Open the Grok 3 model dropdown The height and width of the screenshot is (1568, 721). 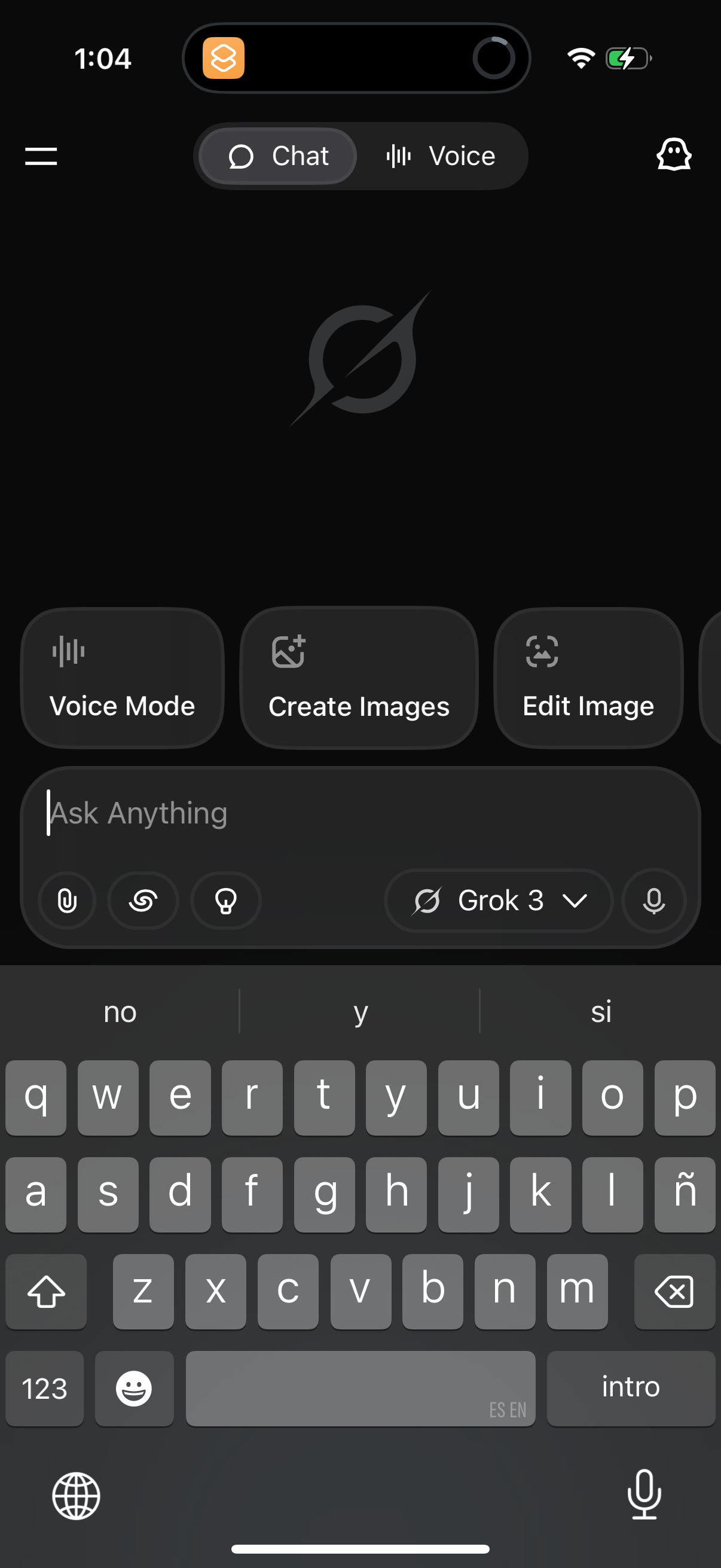click(x=497, y=901)
